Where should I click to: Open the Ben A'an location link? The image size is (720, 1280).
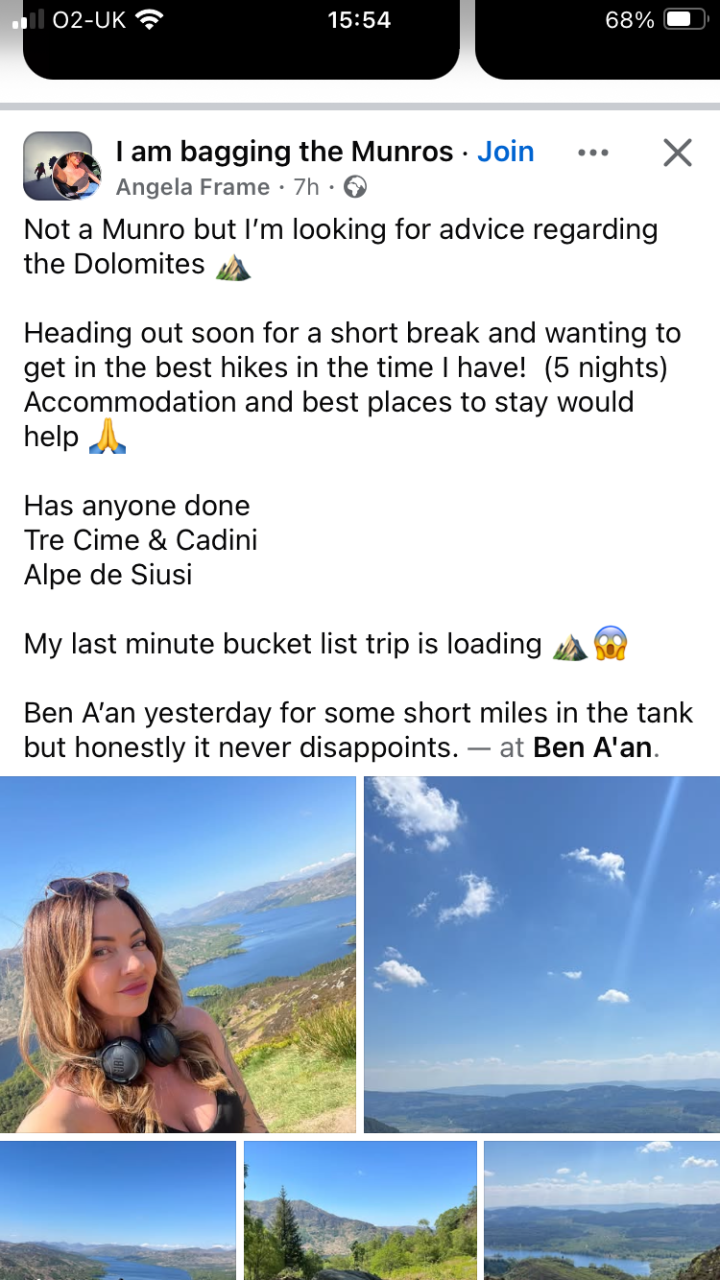tap(592, 747)
